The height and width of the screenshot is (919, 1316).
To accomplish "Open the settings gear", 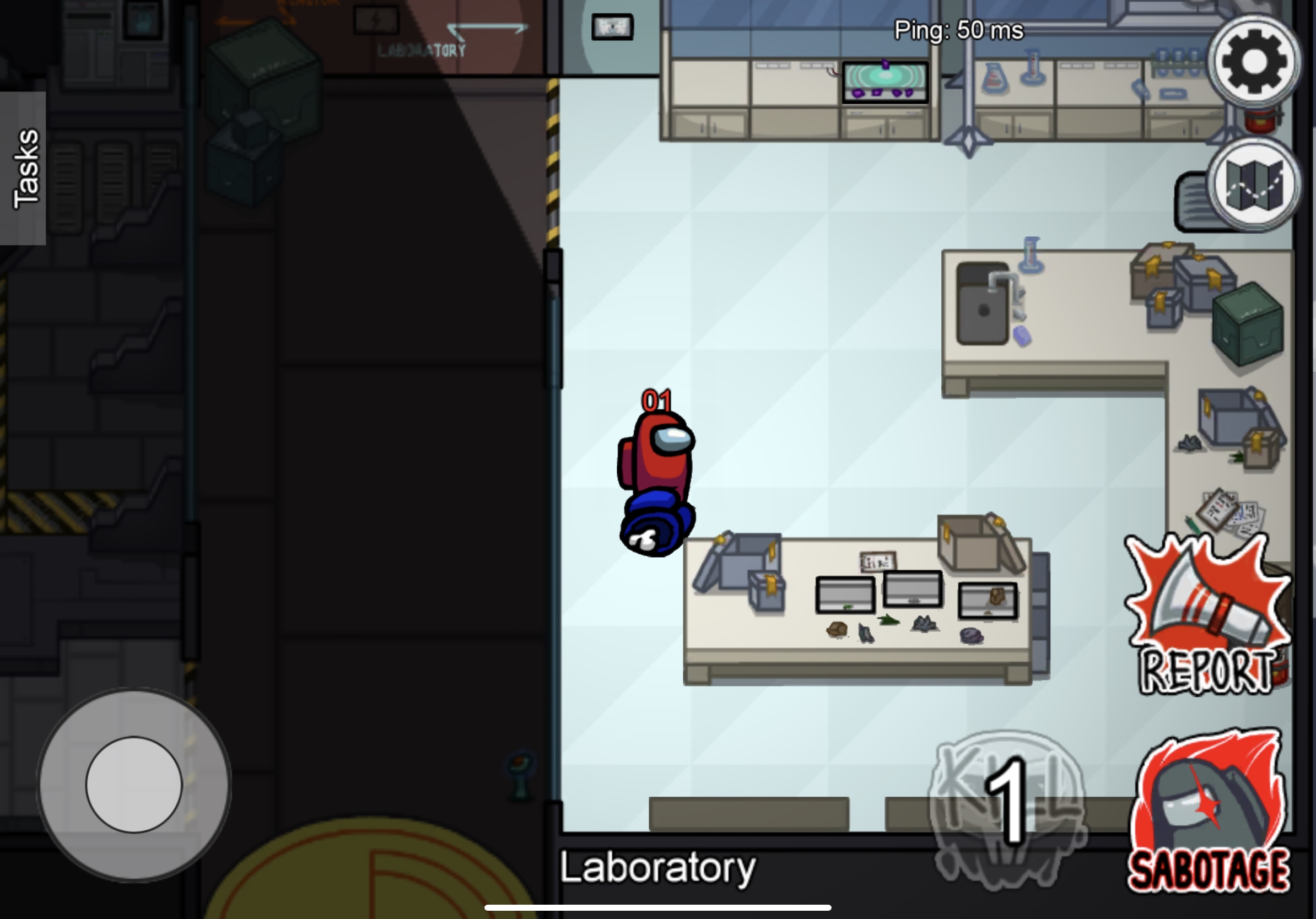I will (1254, 61).
